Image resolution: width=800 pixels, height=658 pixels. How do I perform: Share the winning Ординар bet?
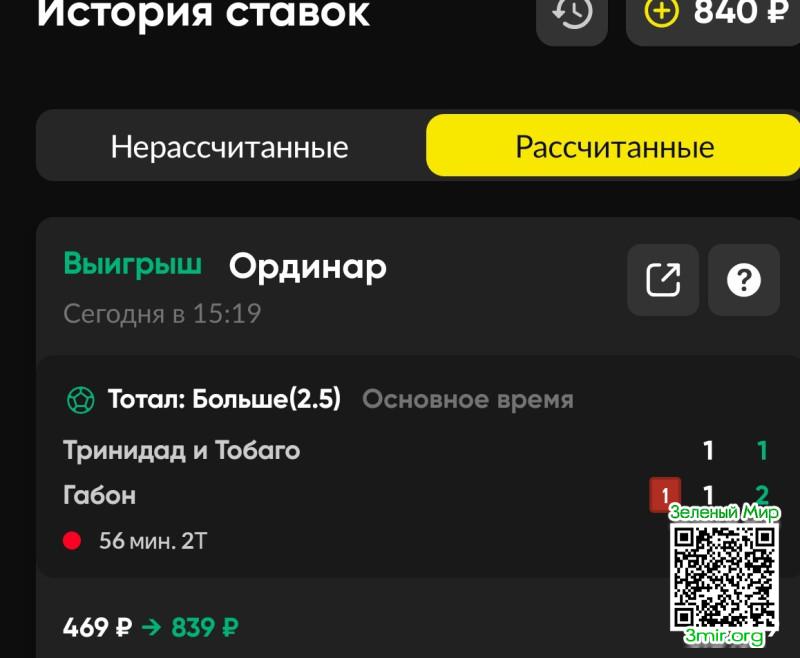click(663, 281)
